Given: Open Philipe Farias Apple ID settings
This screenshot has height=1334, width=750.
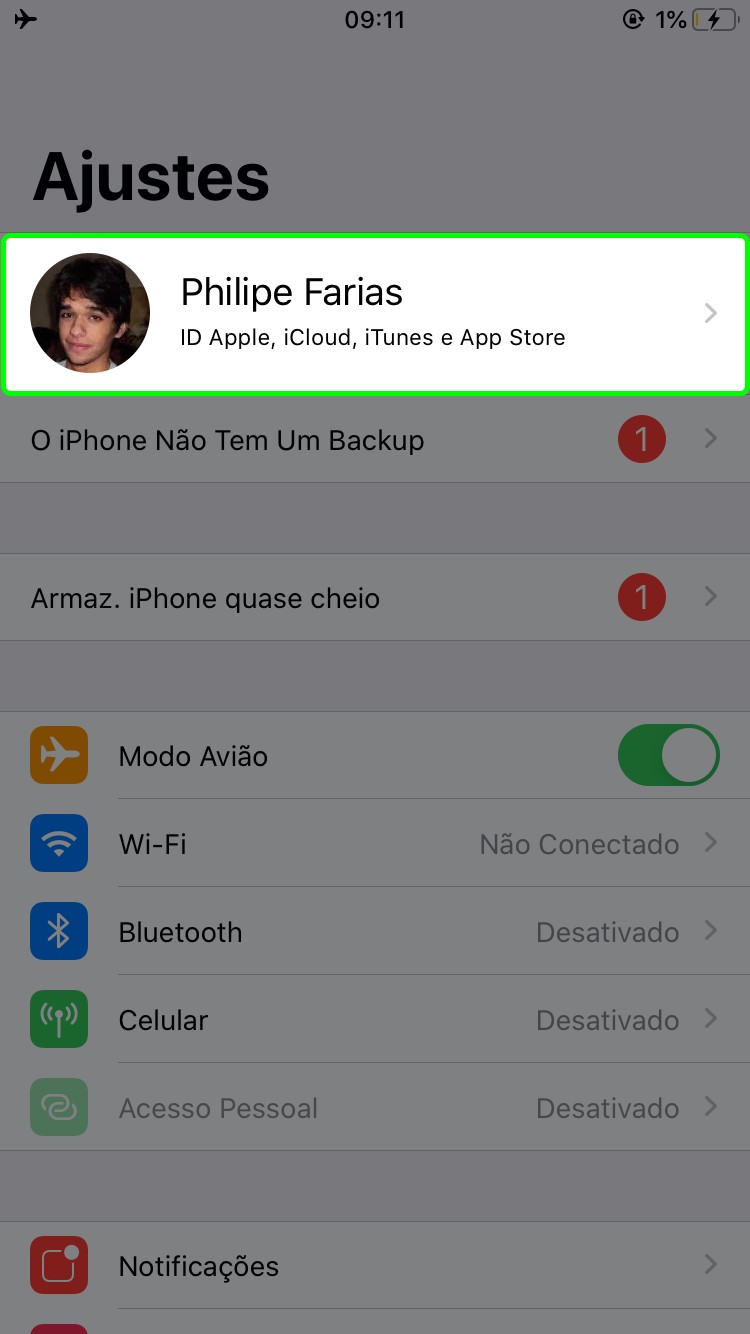Looking at the screenshot, I should point(374,314).
